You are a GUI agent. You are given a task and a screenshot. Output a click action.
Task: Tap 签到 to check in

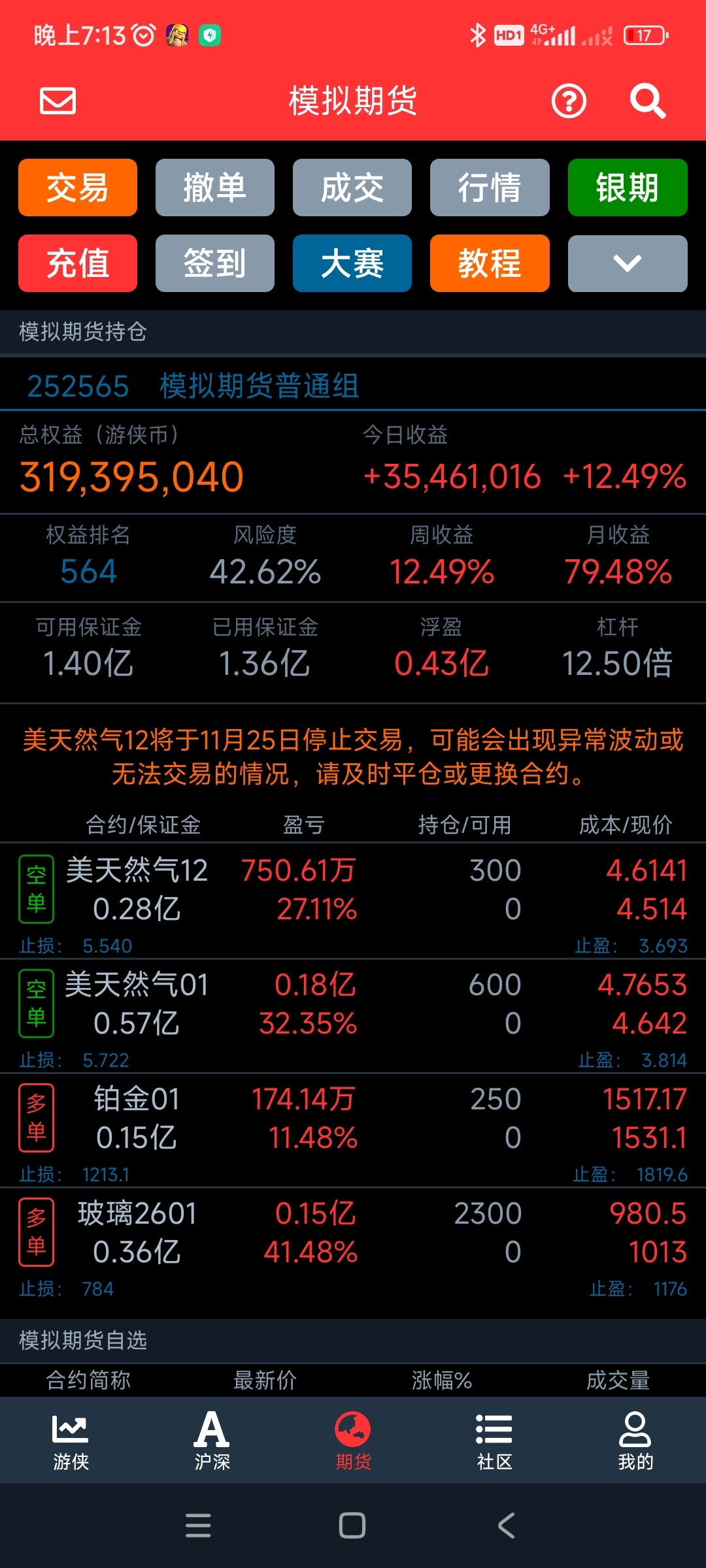click(215, 263)
